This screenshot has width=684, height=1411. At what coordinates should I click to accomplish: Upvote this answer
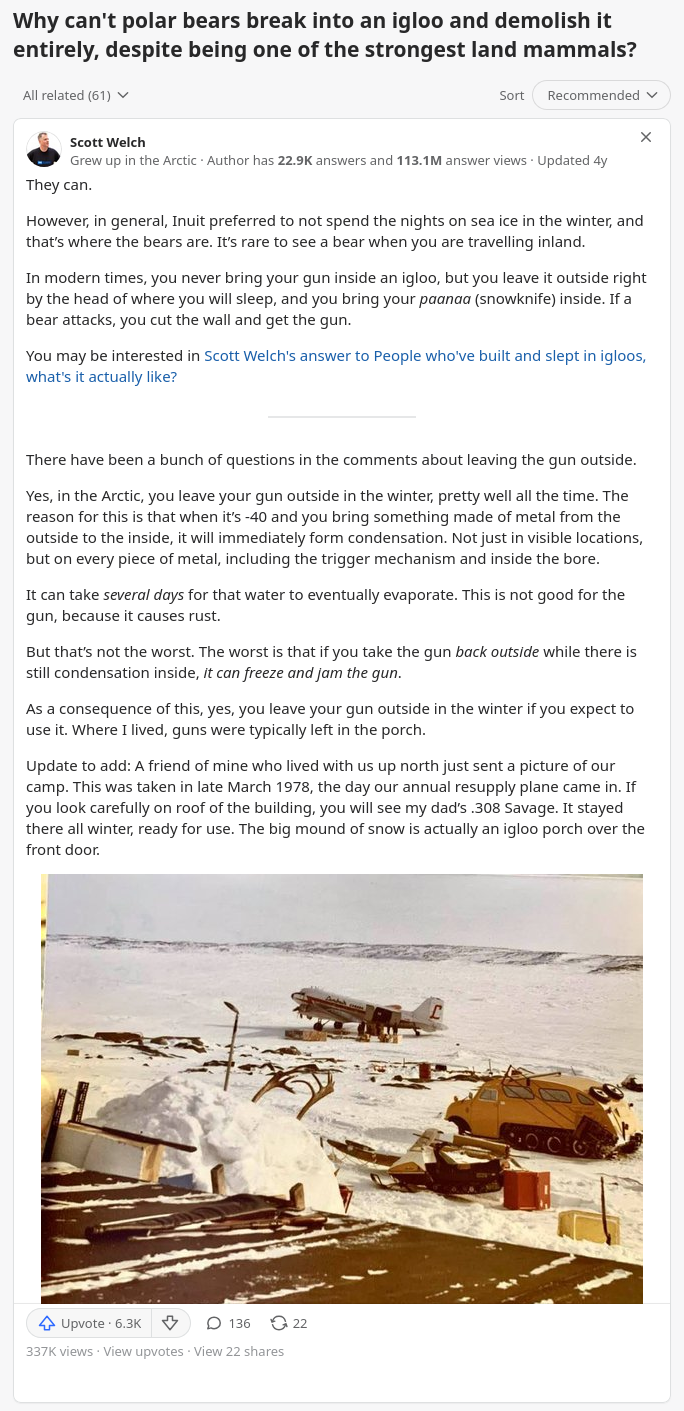[x=90, y=1323]
